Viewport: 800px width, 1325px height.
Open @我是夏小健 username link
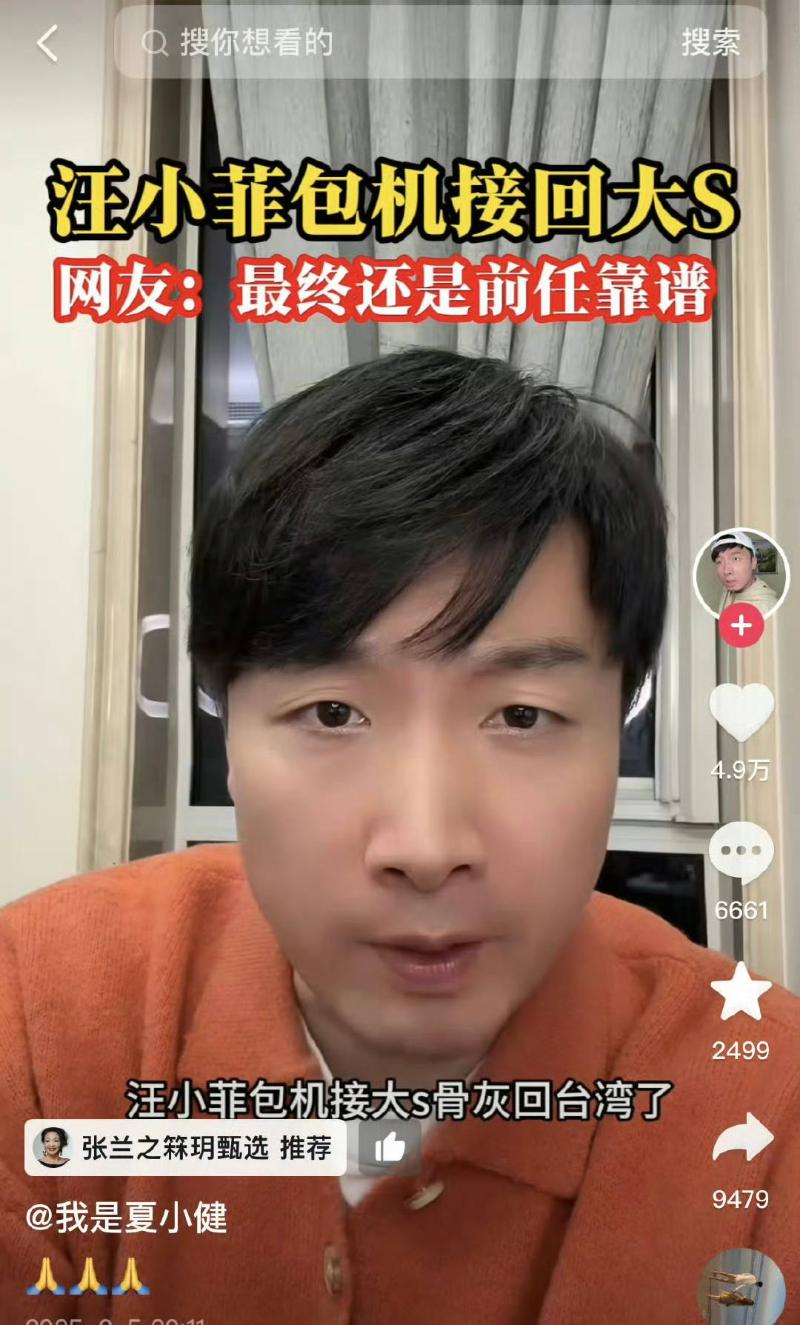pos(127,1218)
